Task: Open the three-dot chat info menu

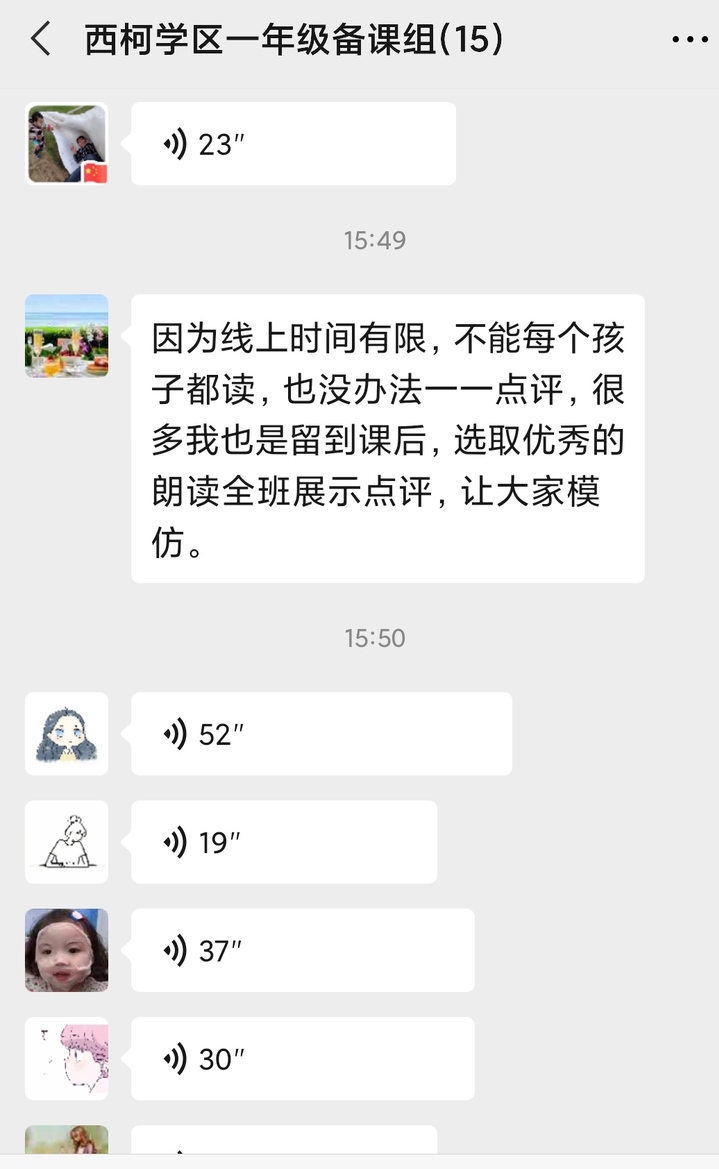Action: (689, 41)
